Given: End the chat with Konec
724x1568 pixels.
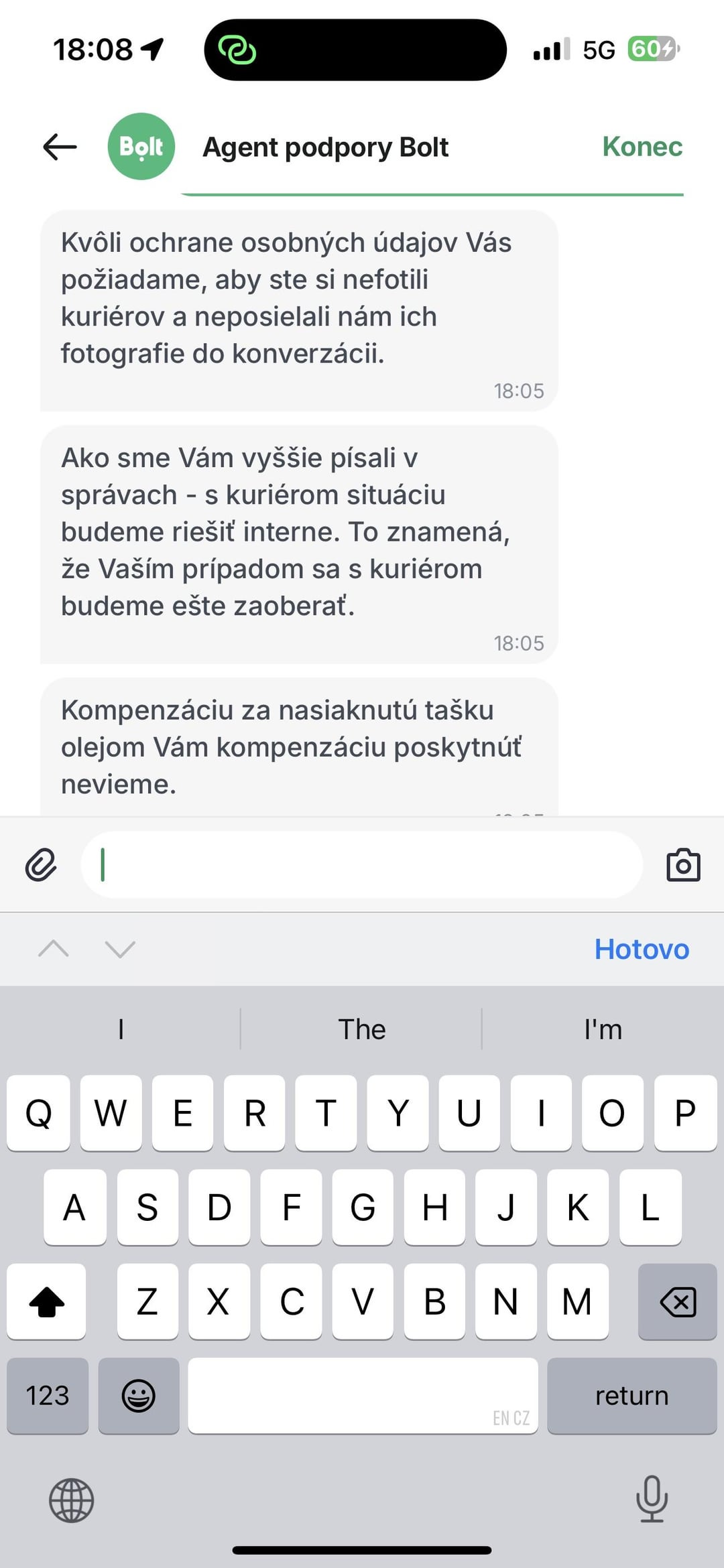Looking at the screenshot, I should pos(642,147).
